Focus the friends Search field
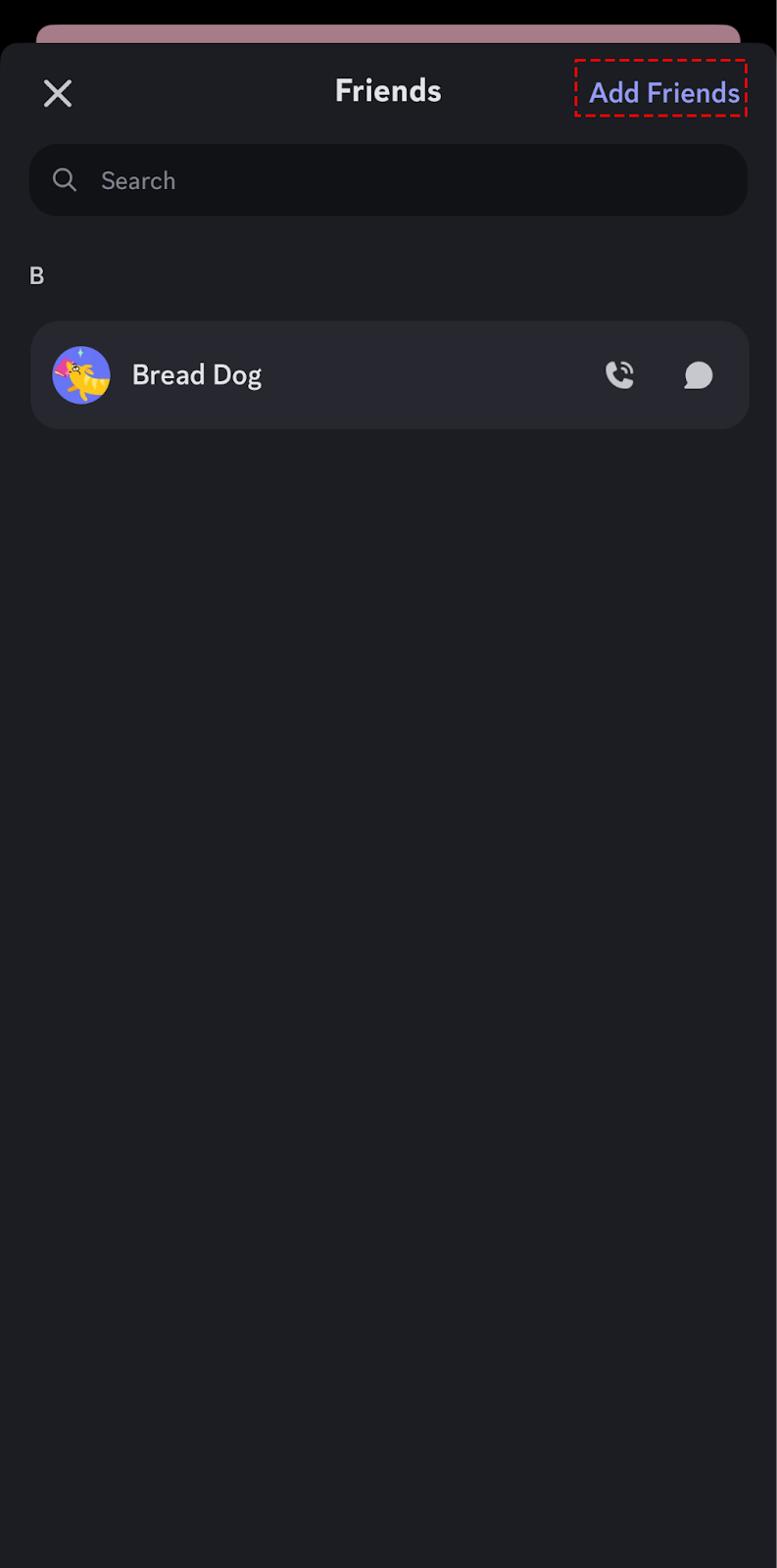The height and width of the screenshot is (1568, 777). 388,180
